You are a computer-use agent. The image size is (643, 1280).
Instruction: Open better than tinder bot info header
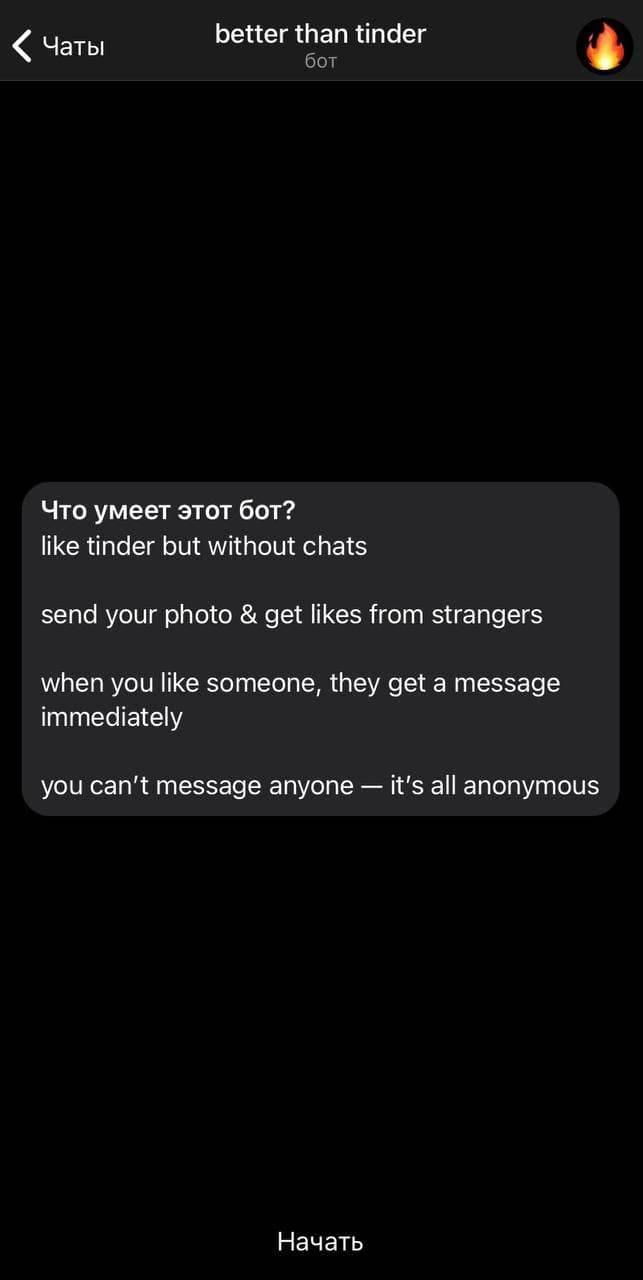[320, 44]
